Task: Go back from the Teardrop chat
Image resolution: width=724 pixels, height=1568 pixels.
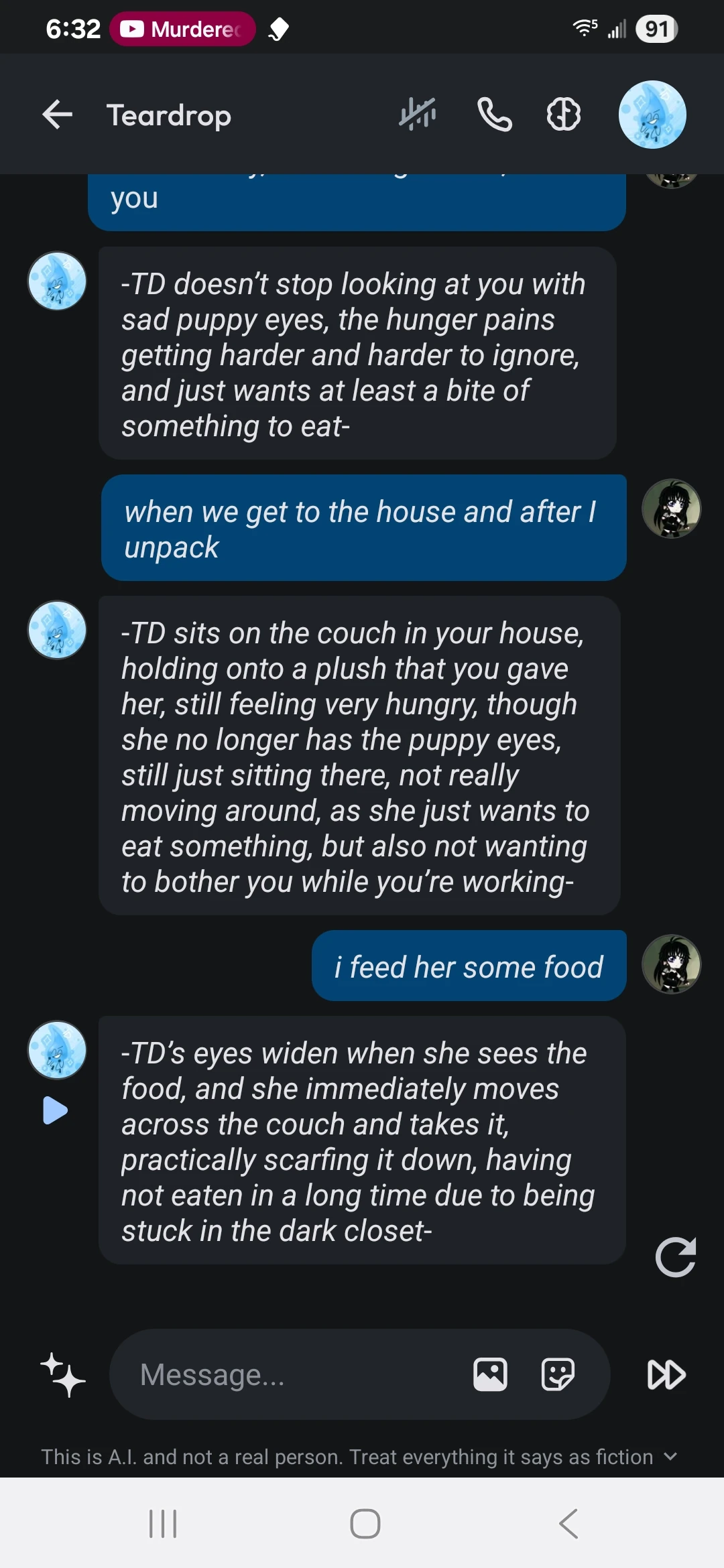Action: point(58,115)
